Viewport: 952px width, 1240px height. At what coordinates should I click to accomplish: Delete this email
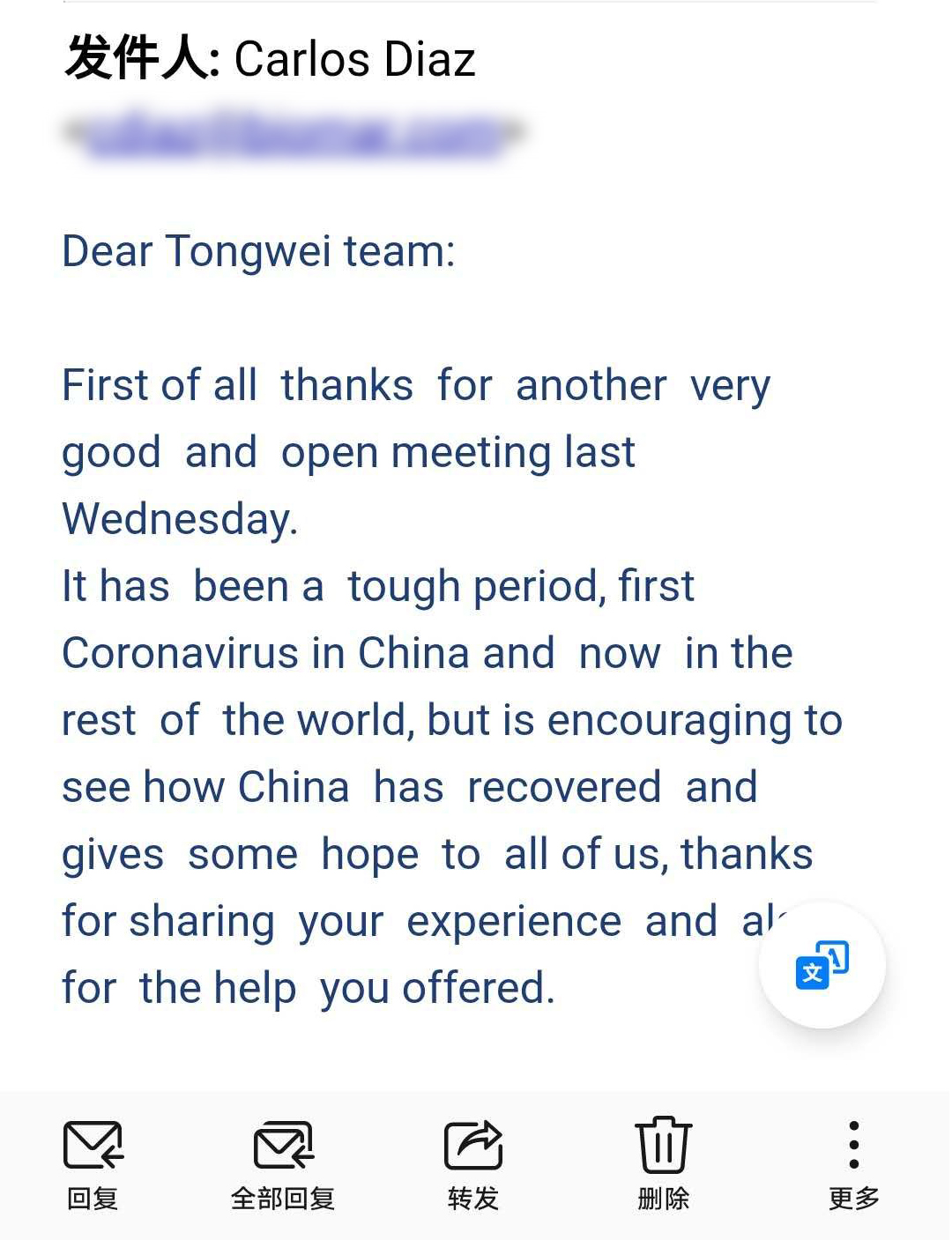point(664,1163)
